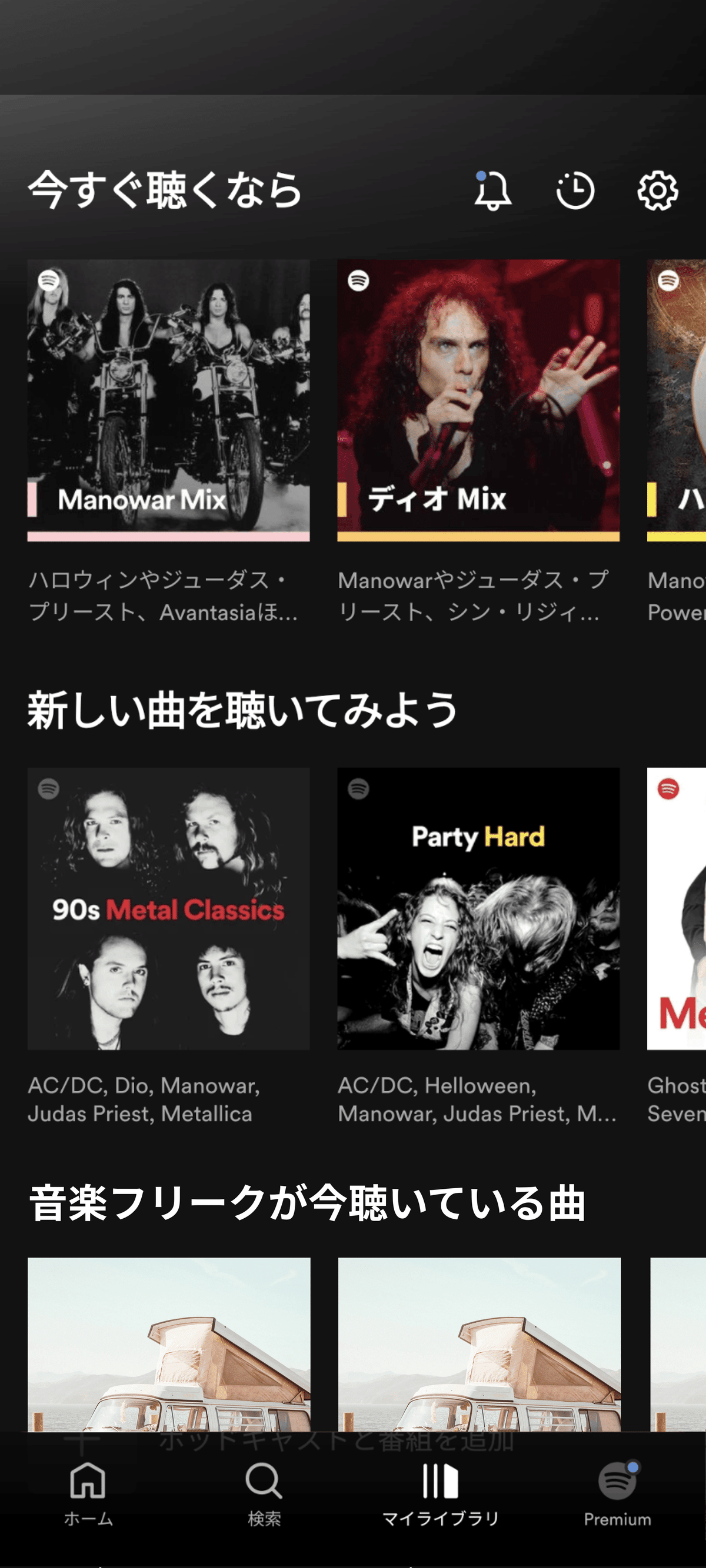
Task: Open the ディオ Mix playlist
Action: pos(478,400)
